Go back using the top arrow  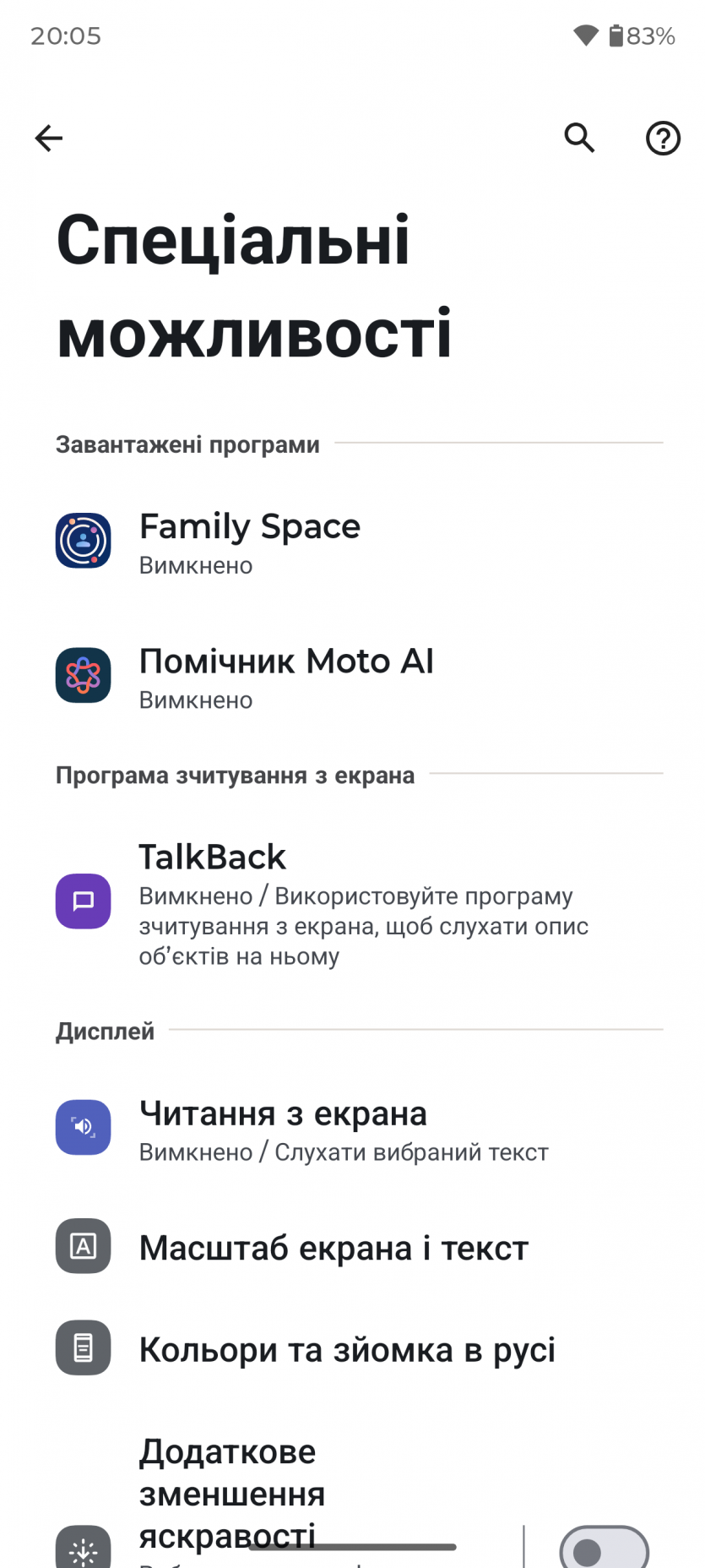point(49,138)
